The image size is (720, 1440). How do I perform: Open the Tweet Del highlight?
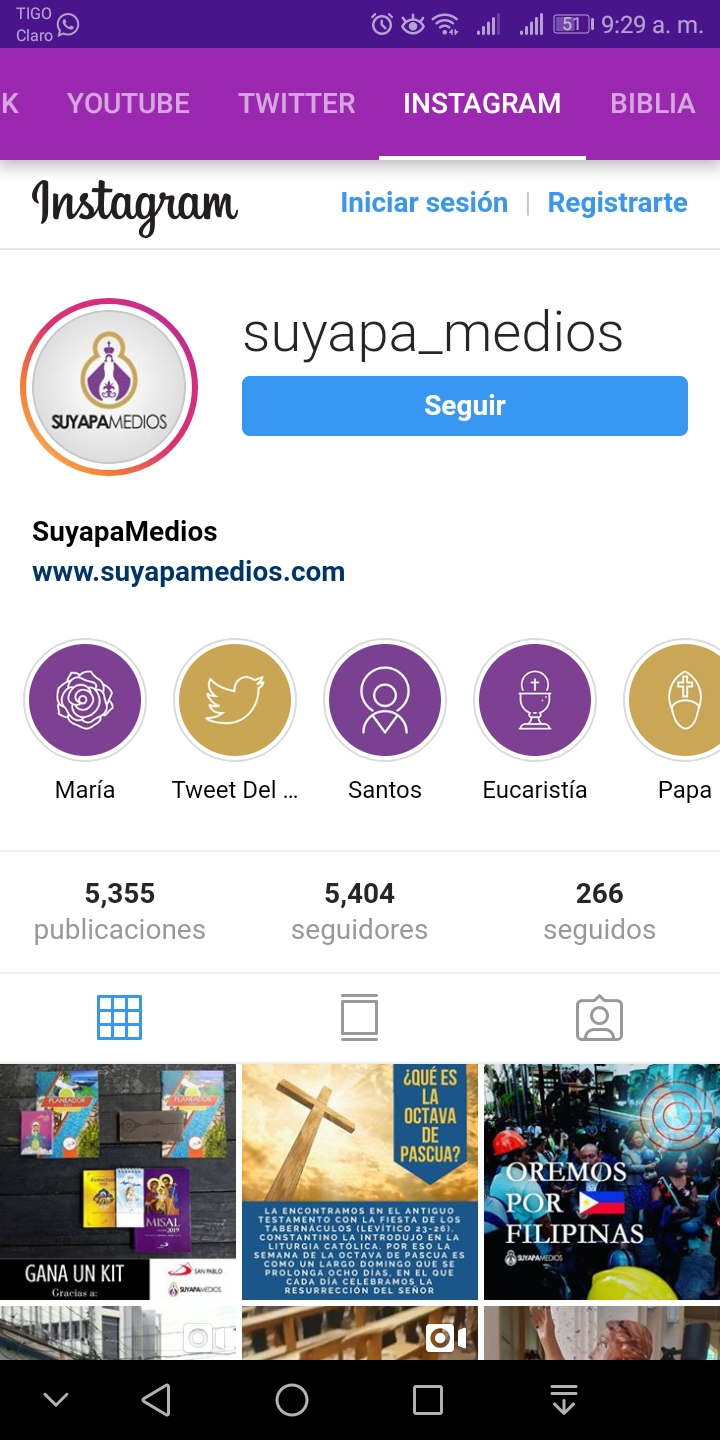[235, 700]
